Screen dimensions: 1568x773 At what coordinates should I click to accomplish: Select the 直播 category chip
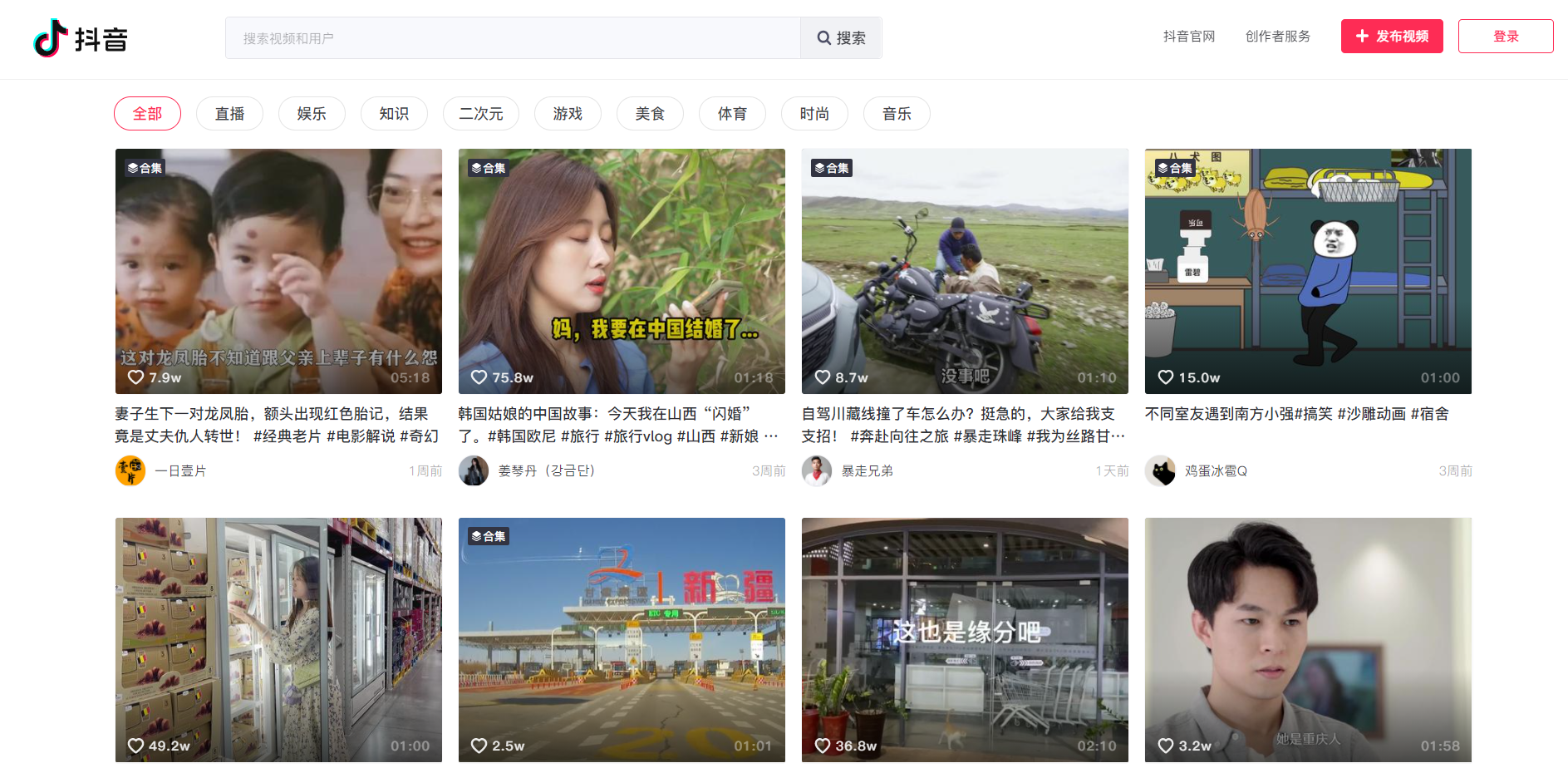point(229,114)
